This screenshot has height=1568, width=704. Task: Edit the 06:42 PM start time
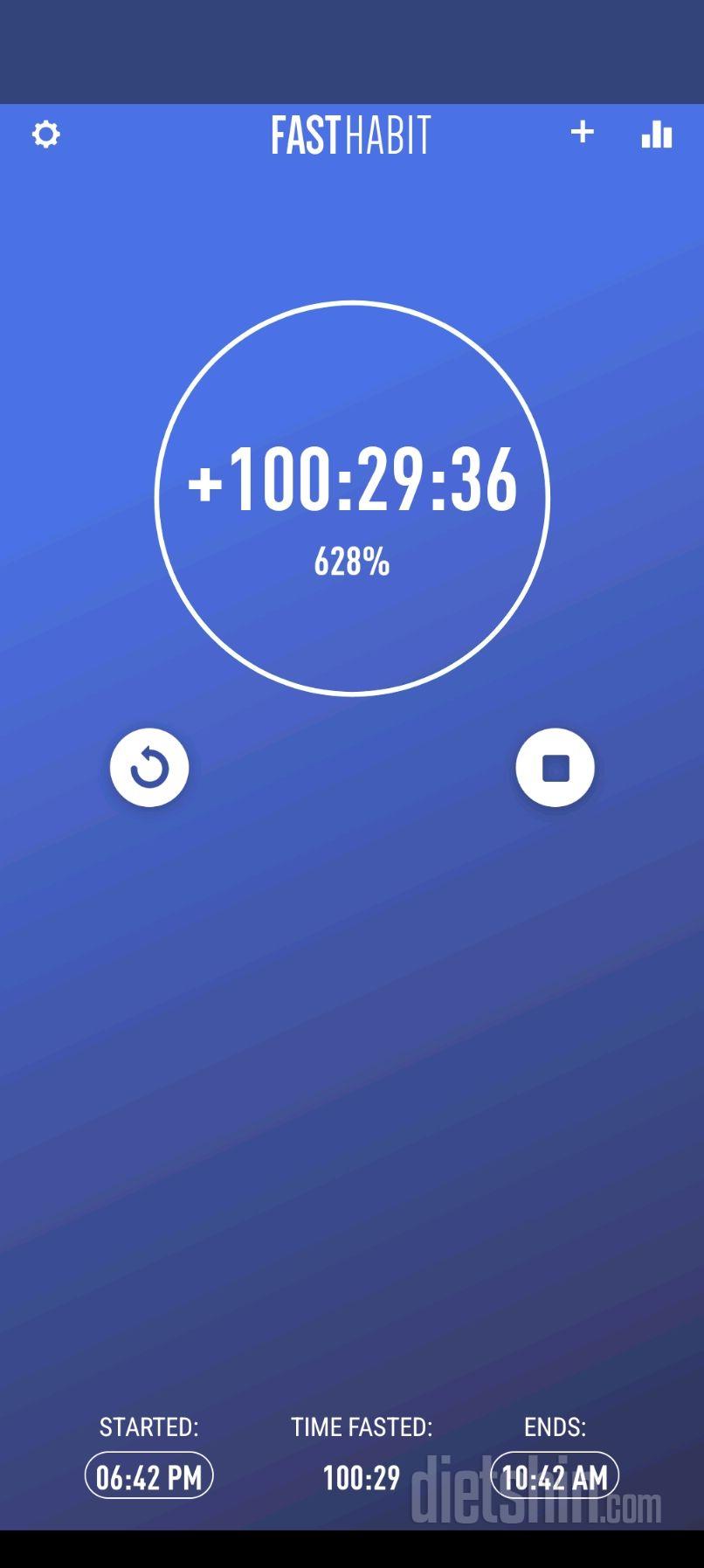tap(149, 1476)
